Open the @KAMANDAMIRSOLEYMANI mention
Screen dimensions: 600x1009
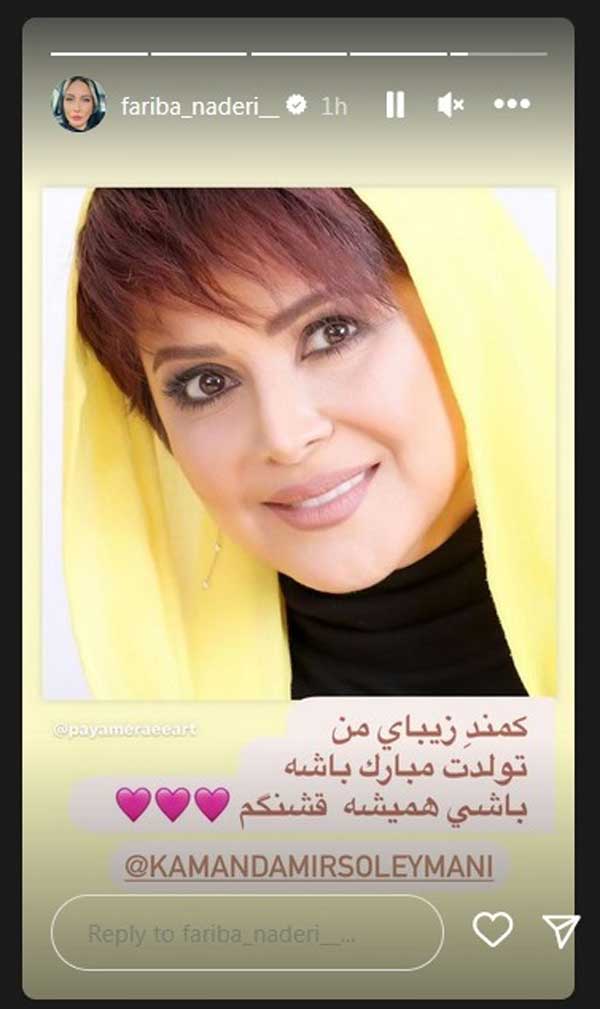click(308, 867)
